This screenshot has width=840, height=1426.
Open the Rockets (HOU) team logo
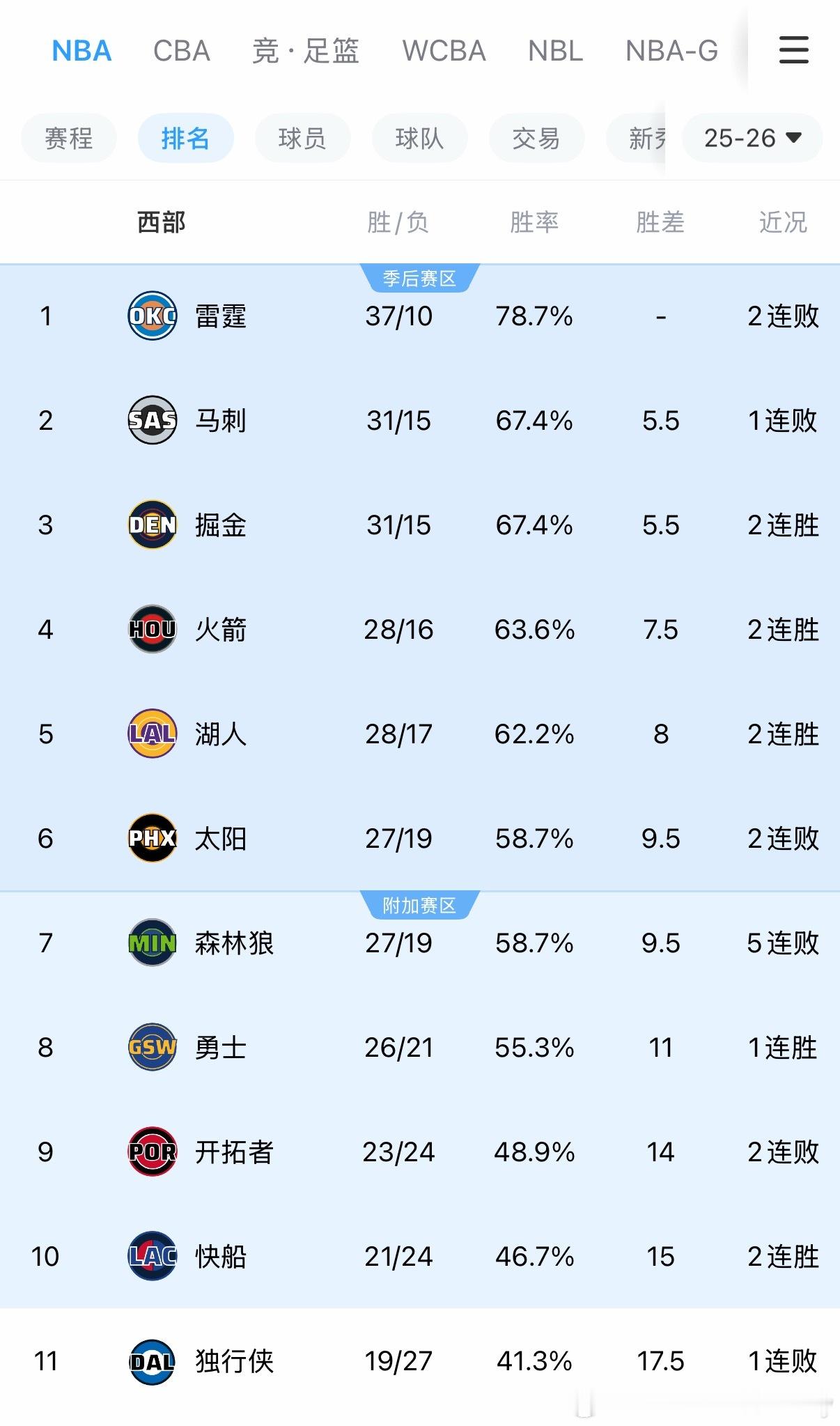click(151, 630)
